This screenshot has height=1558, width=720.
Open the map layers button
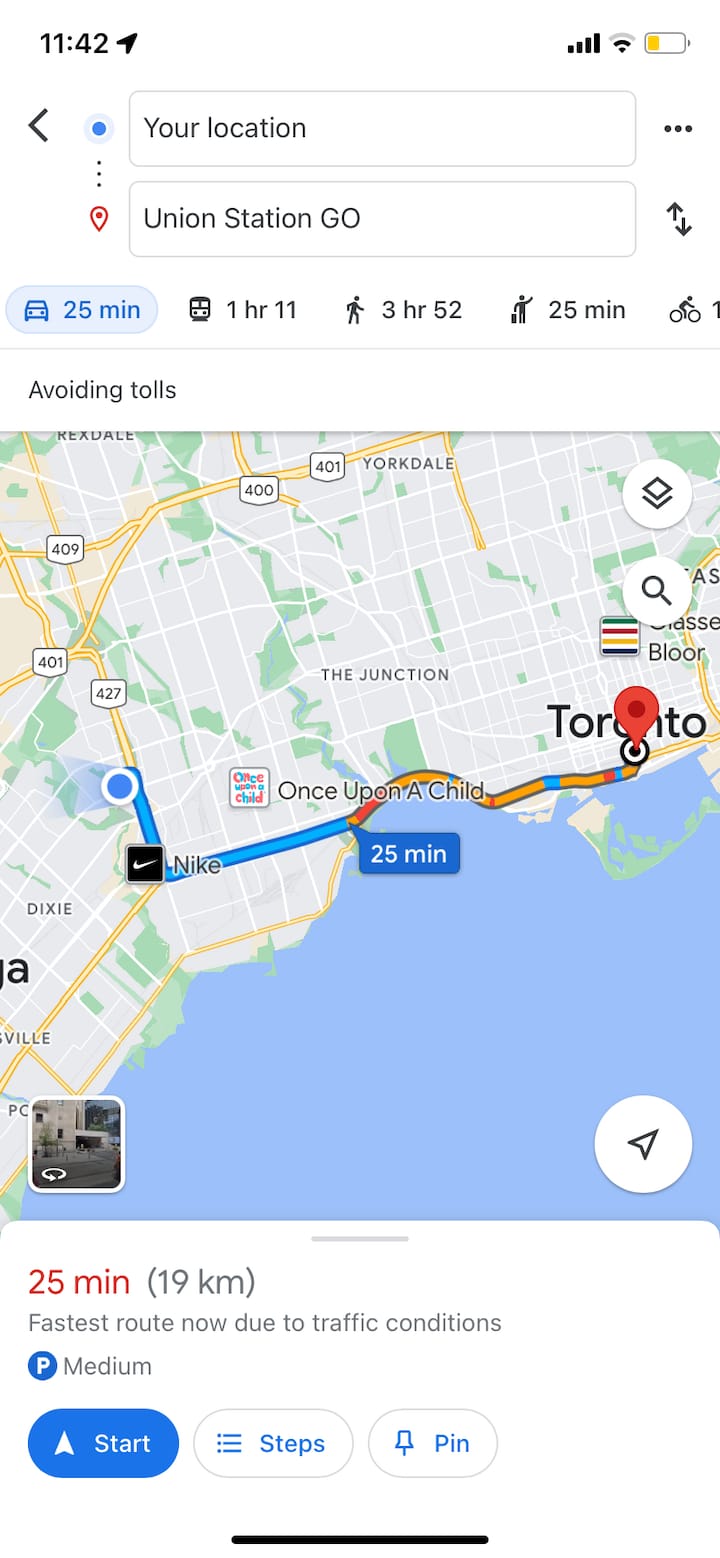[657, 493]
